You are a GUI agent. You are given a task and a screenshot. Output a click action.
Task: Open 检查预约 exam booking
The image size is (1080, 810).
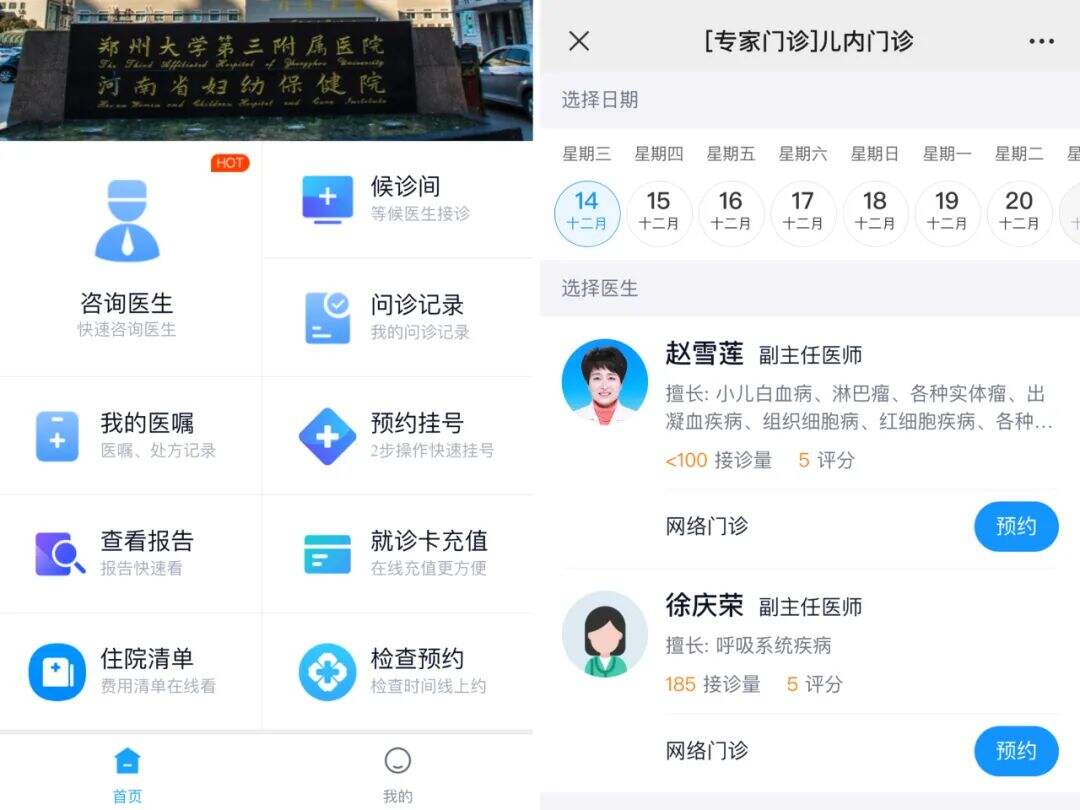click(x=398, y=671)
